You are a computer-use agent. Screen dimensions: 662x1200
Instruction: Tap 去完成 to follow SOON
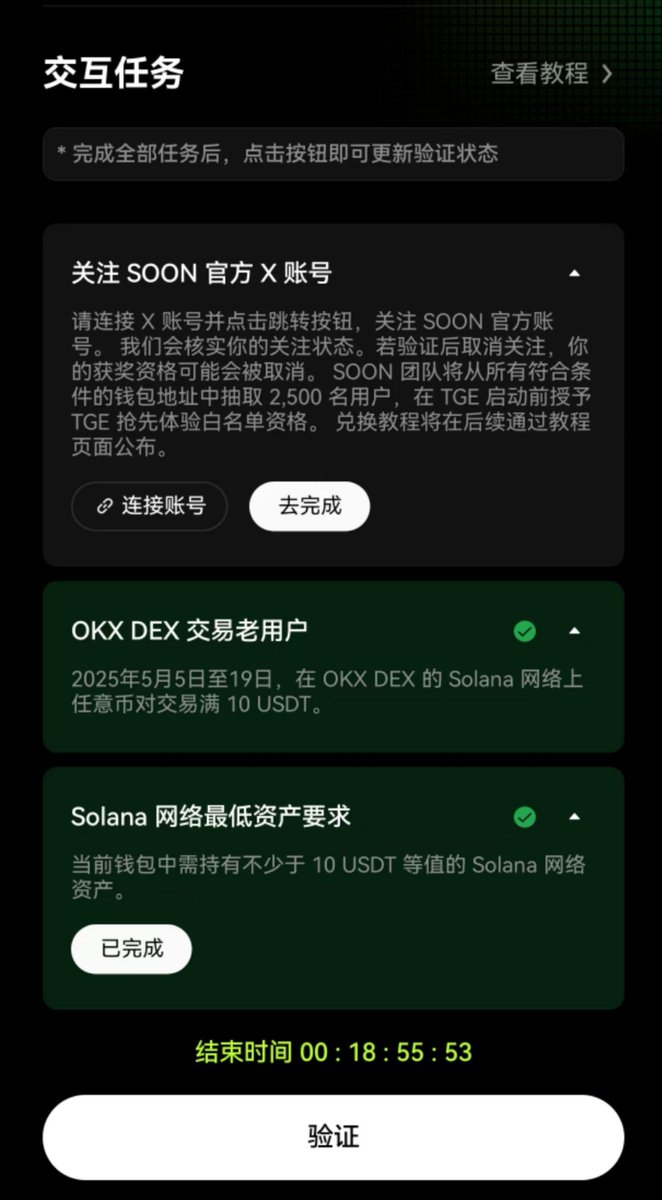(310, 506)
